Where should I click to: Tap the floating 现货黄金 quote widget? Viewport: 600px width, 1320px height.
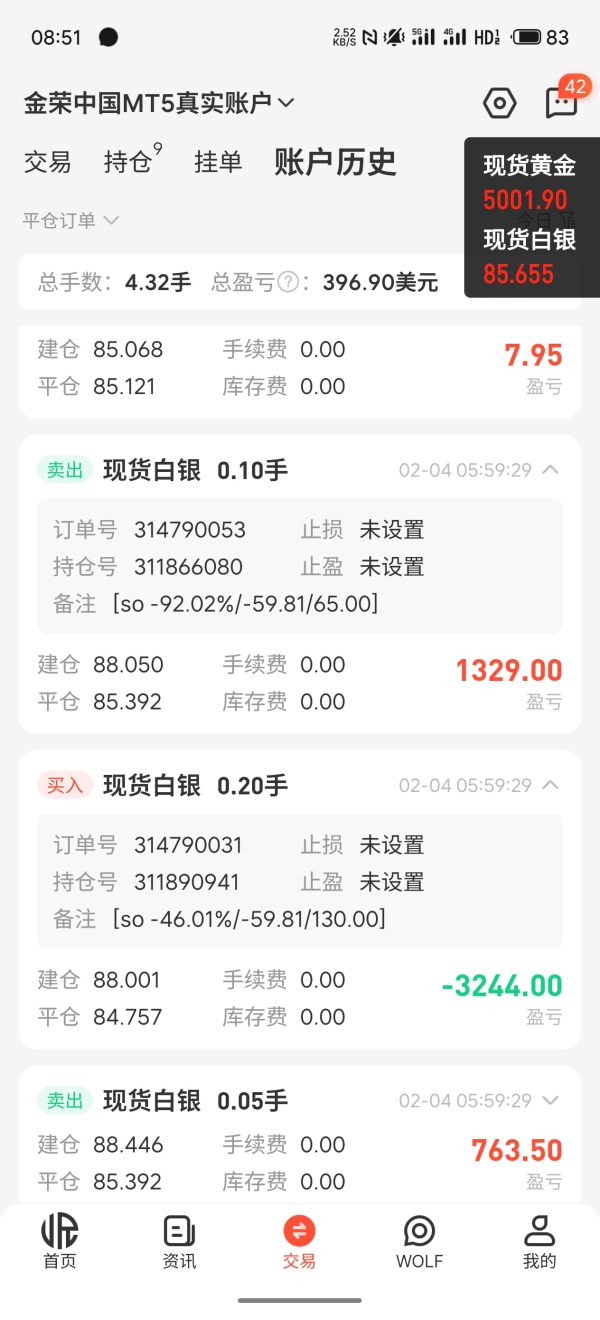(x=530, y=182)
